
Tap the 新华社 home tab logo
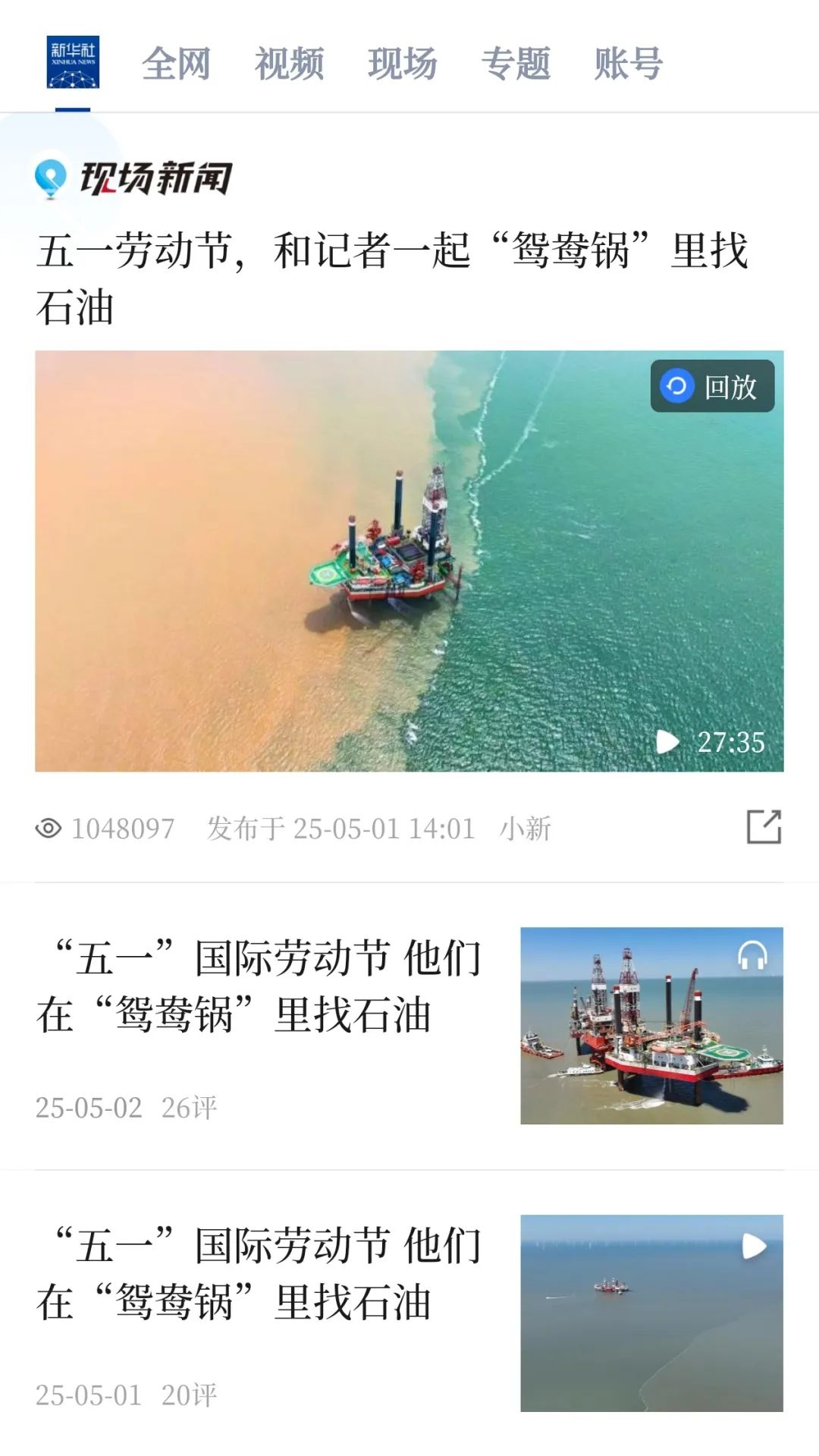[x=73, y=62]
